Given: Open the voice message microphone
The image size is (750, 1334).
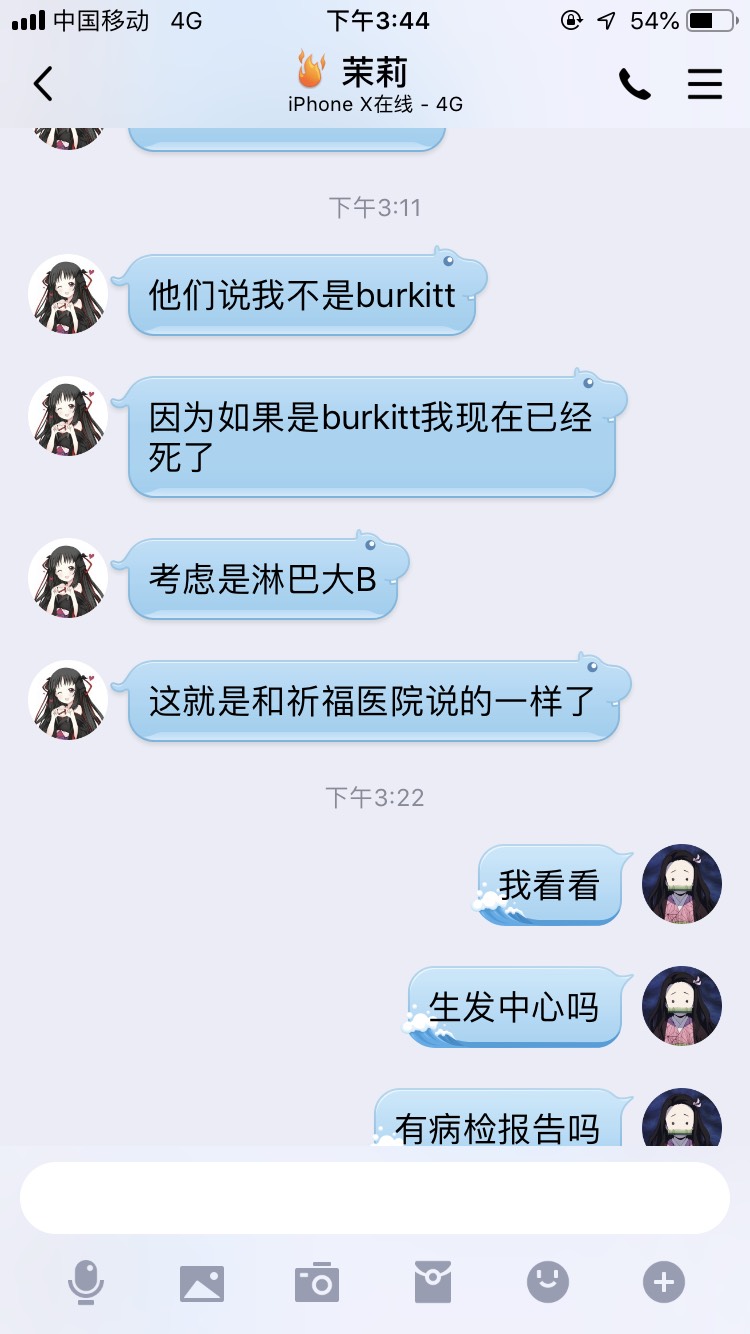Looking at the screenshot, I should click(x=86, y=1282).
